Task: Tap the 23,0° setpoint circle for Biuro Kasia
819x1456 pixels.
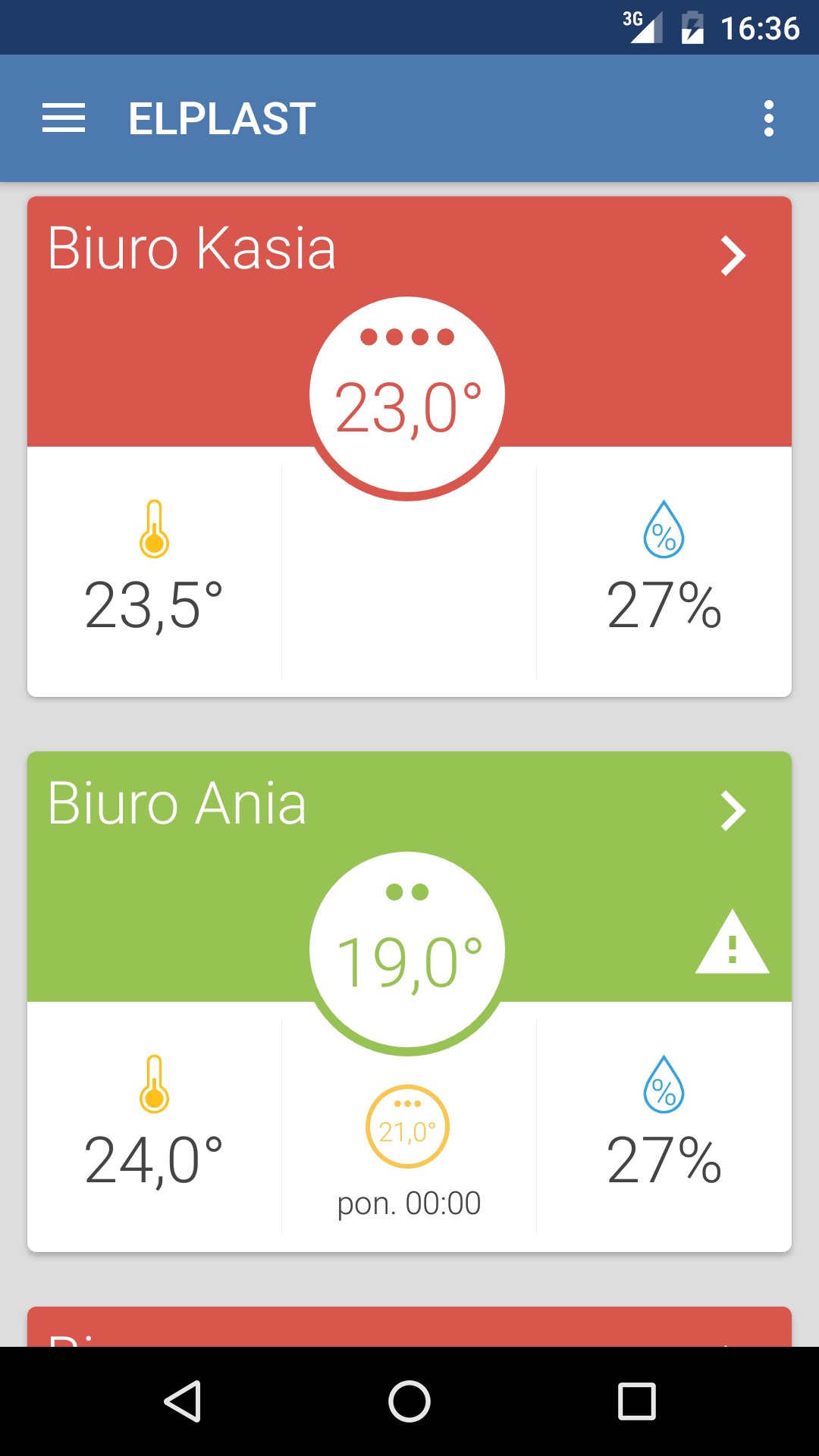Action: pyautogui.click(x=407, y=395)
